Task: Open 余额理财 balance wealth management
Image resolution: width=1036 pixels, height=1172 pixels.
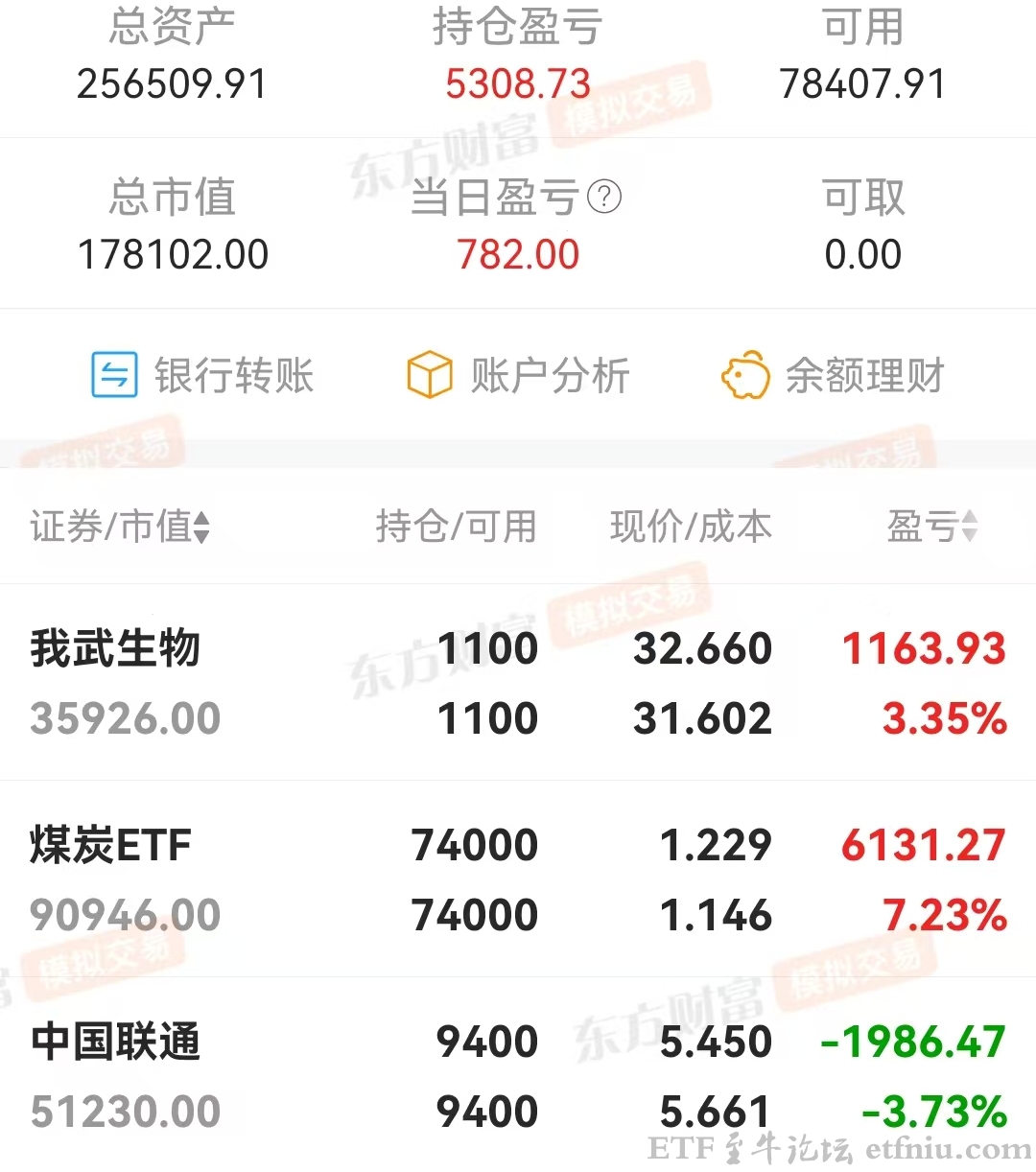Action: point(833,375)
